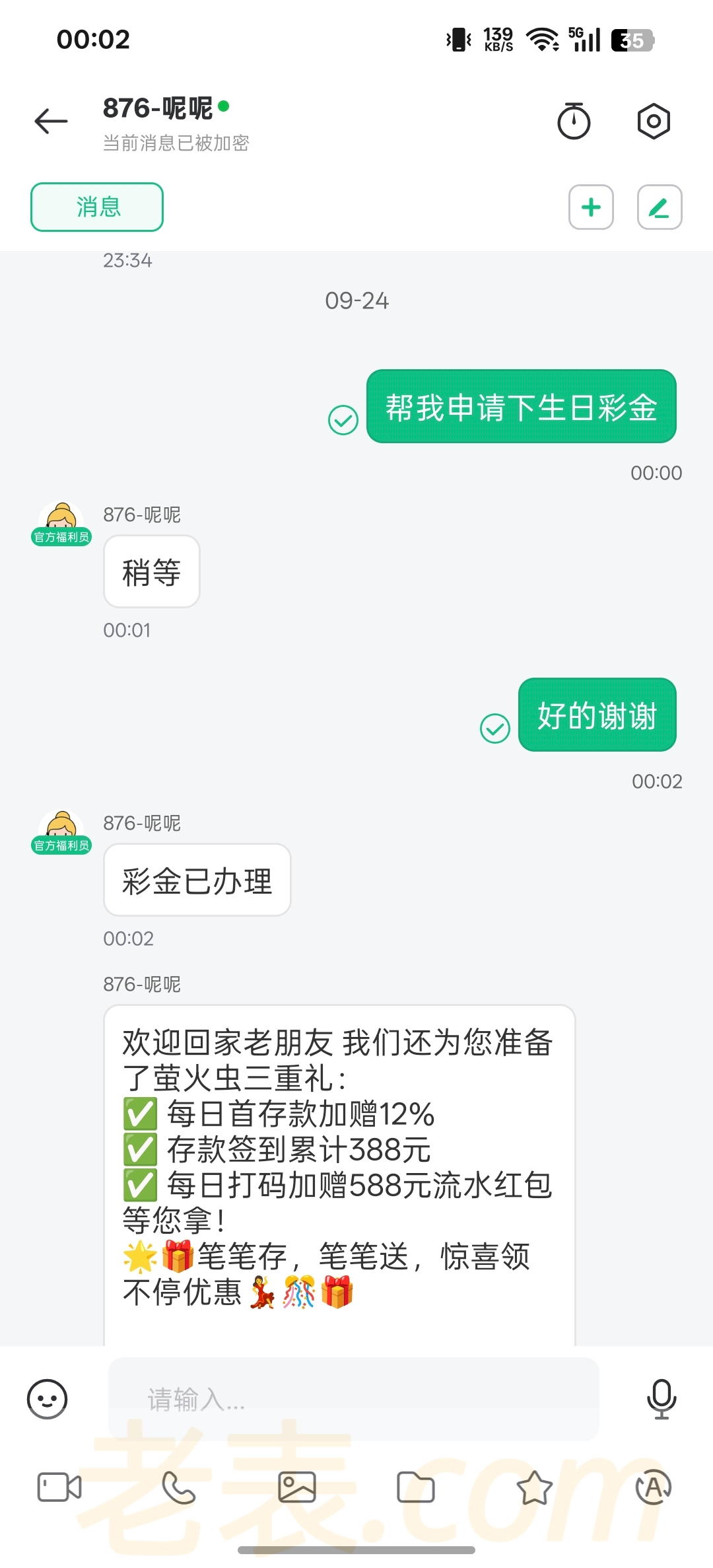
Task: Tap the green plus button
Action: (591, 207)
